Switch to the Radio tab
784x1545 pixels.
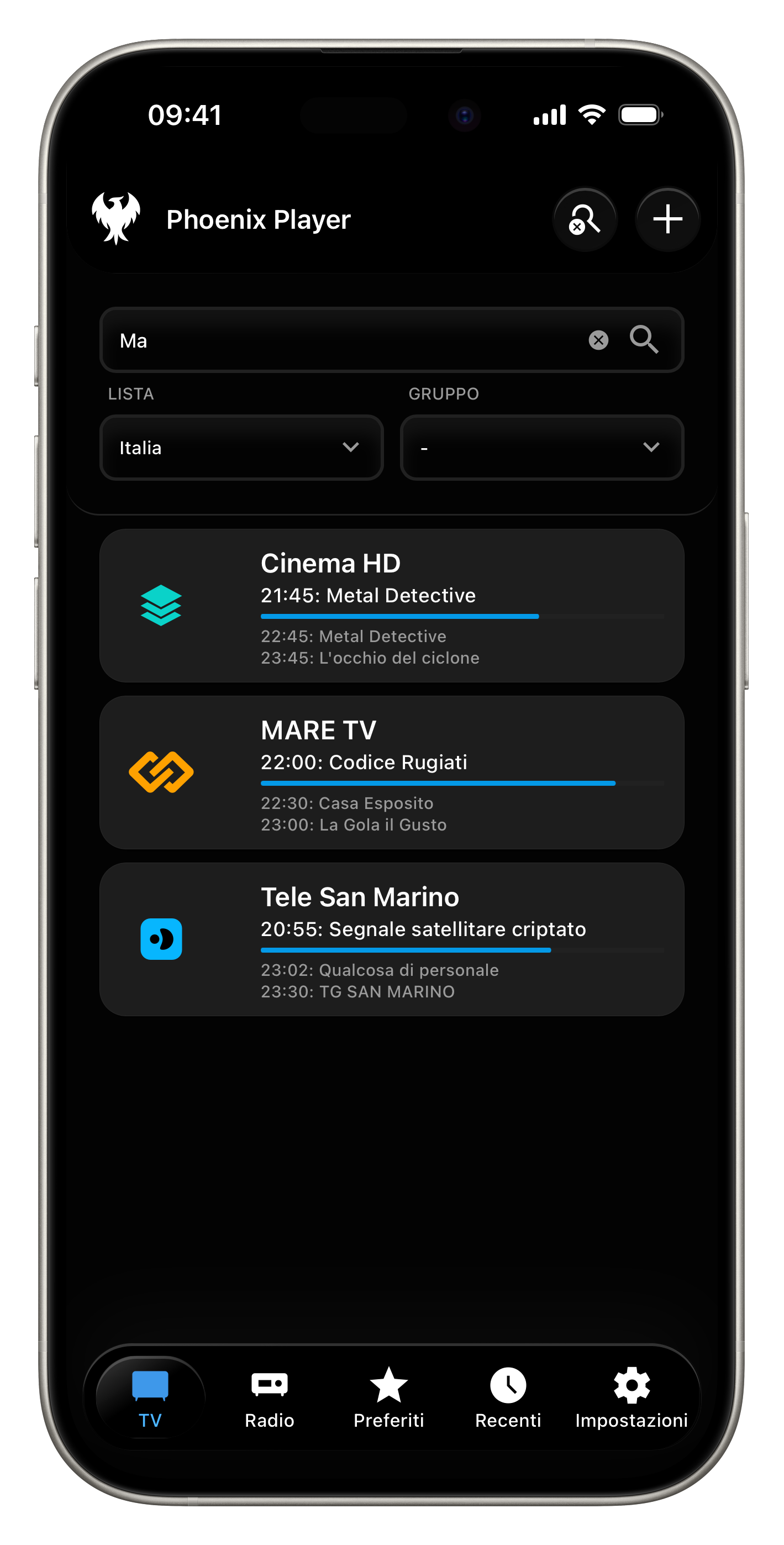269,1399
